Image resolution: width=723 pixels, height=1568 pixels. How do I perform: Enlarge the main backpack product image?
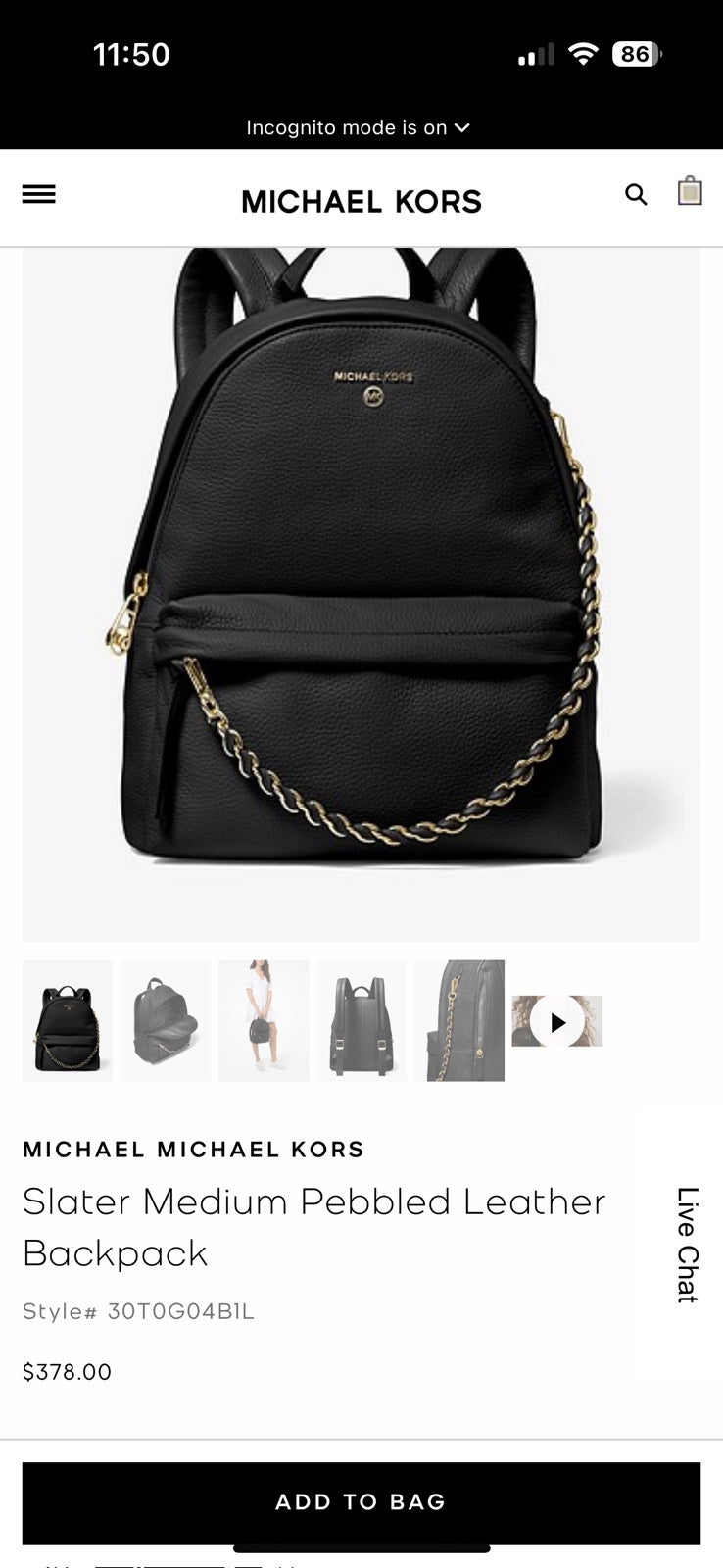tap(361, 594)
